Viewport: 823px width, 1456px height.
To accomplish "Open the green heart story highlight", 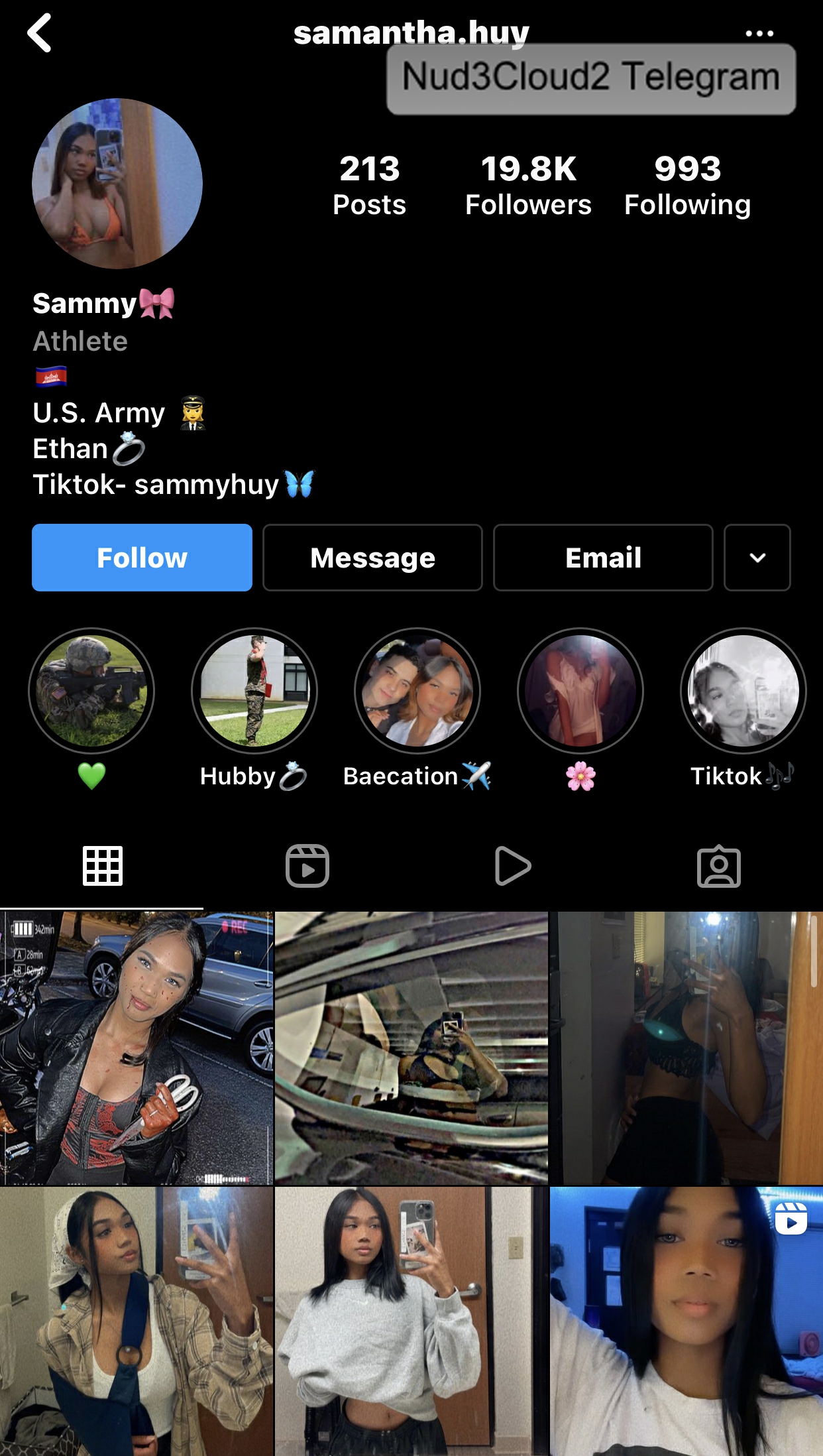I will pos(91,691).
